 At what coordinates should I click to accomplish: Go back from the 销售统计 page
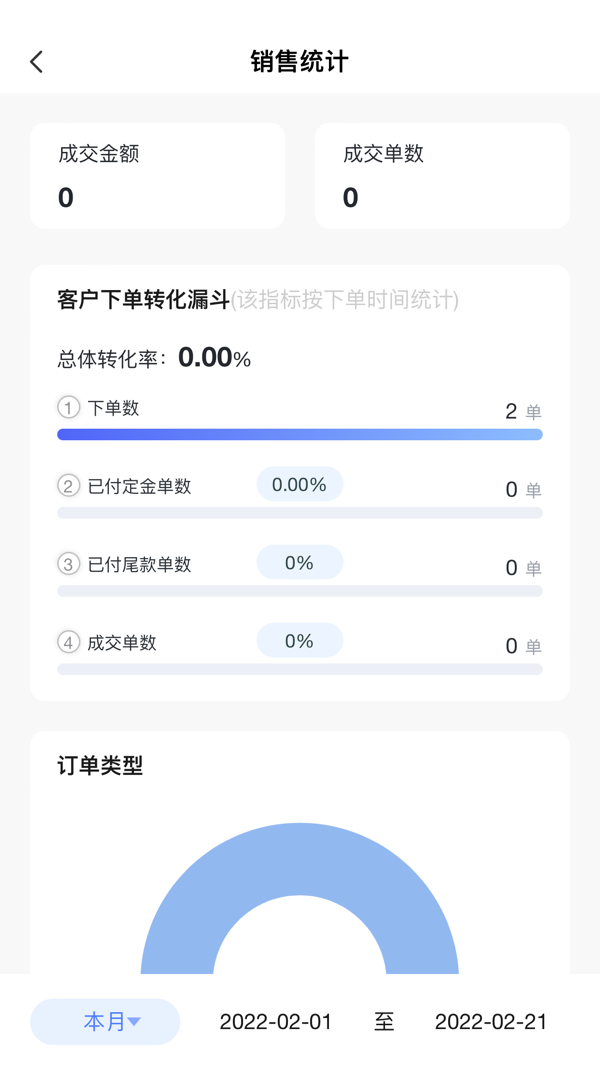coord(37,62)
